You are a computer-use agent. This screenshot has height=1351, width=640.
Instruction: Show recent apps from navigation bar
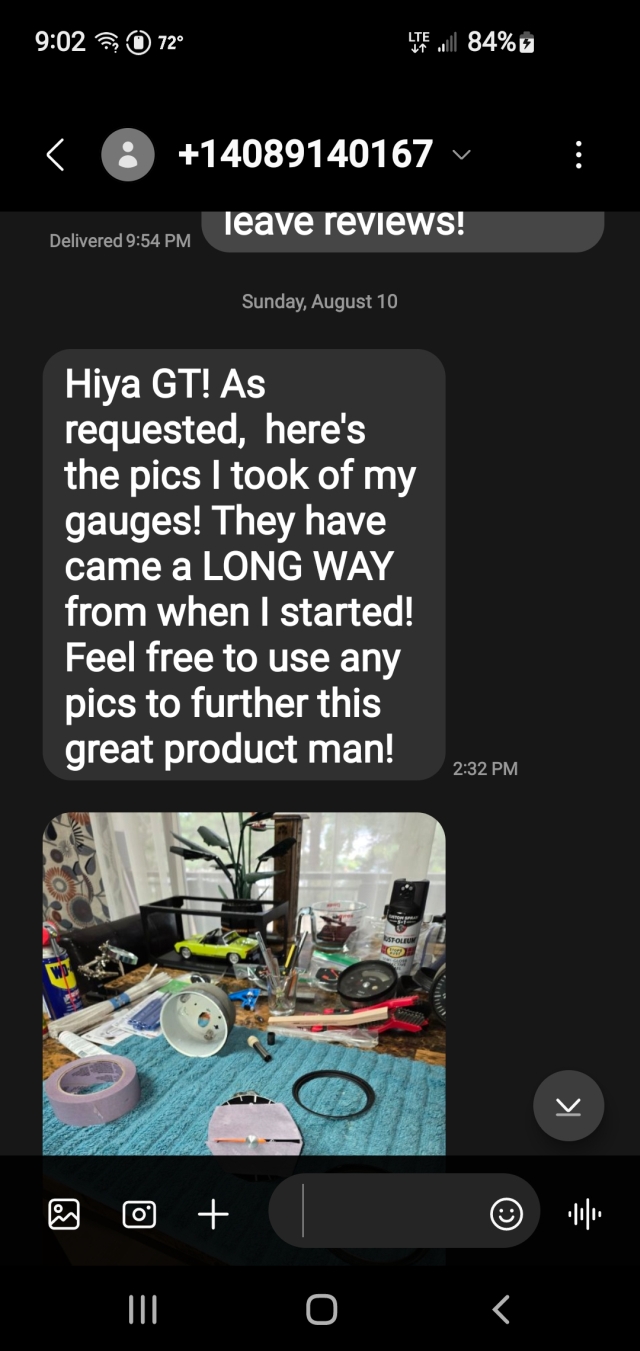[x=142, y=1309]
